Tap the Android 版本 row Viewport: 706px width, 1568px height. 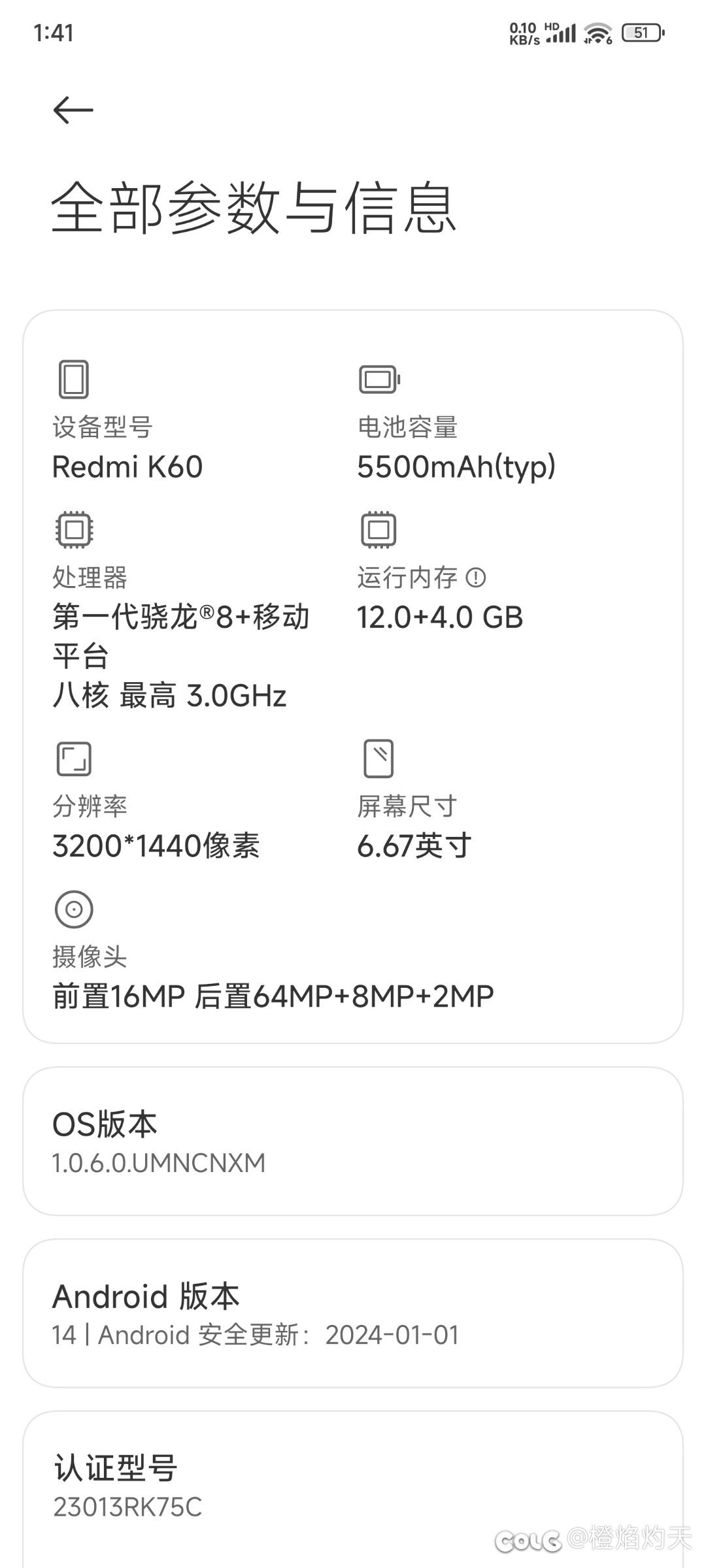(x=353, y=1313)
